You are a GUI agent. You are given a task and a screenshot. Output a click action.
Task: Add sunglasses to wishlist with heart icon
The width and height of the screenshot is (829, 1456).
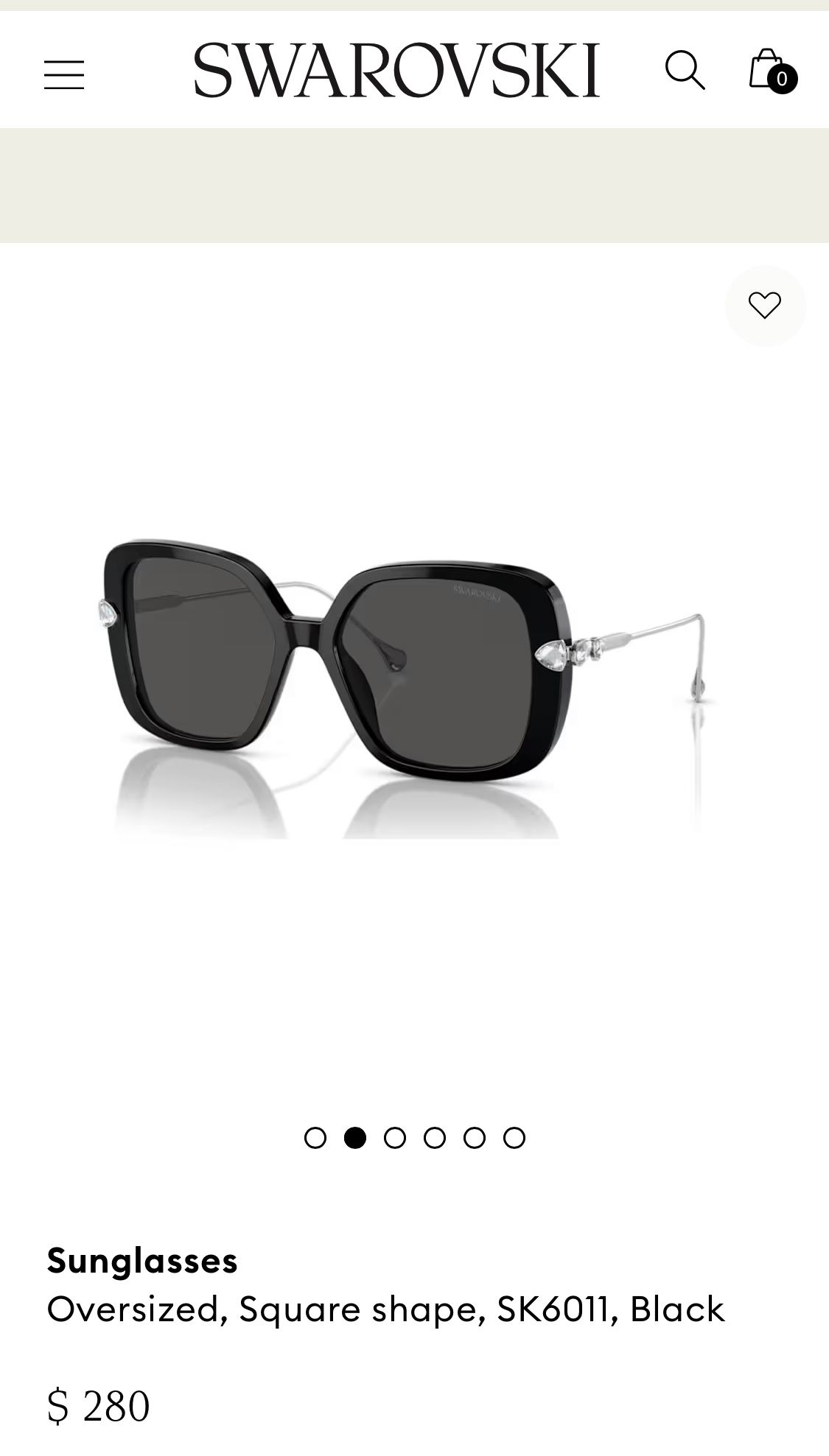765,306
